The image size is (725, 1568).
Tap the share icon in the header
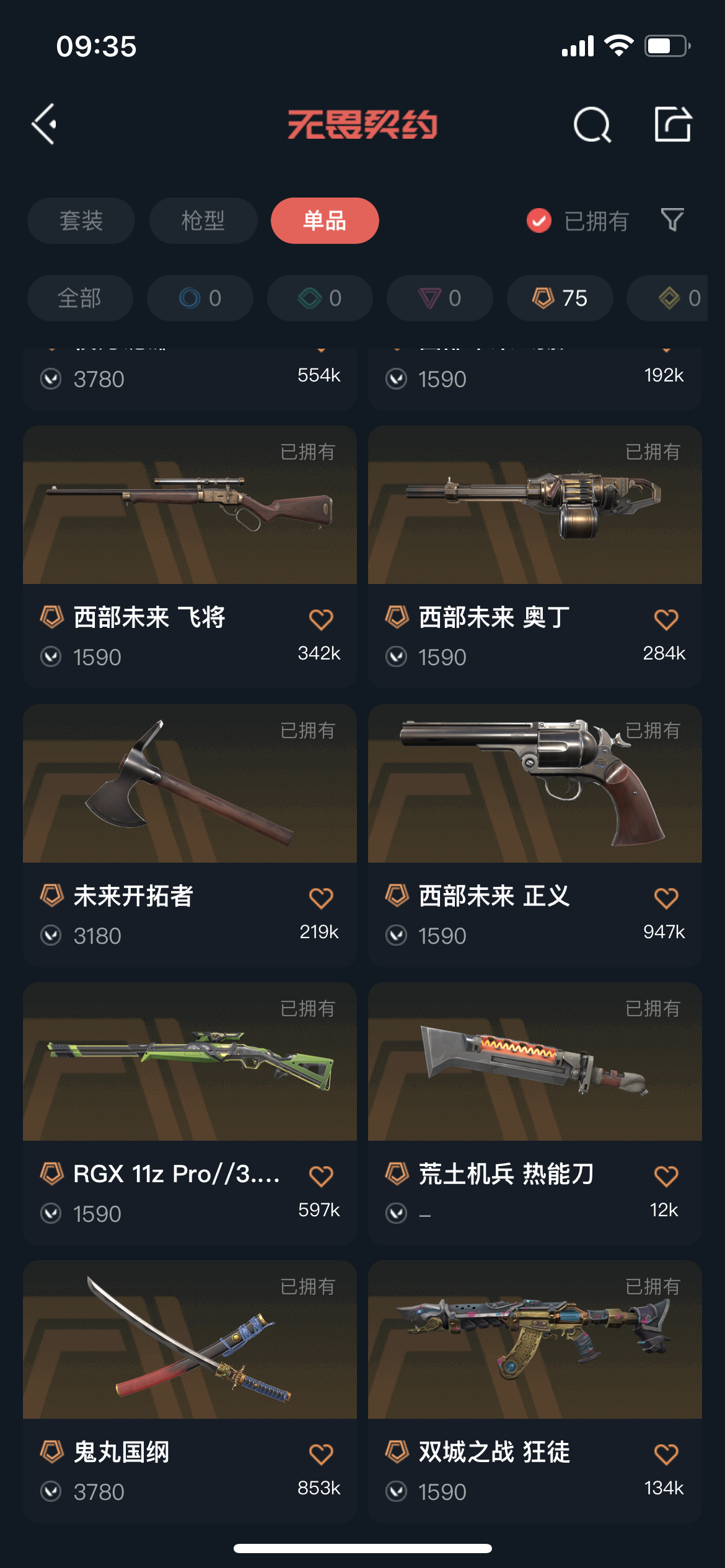coord(673,124)
